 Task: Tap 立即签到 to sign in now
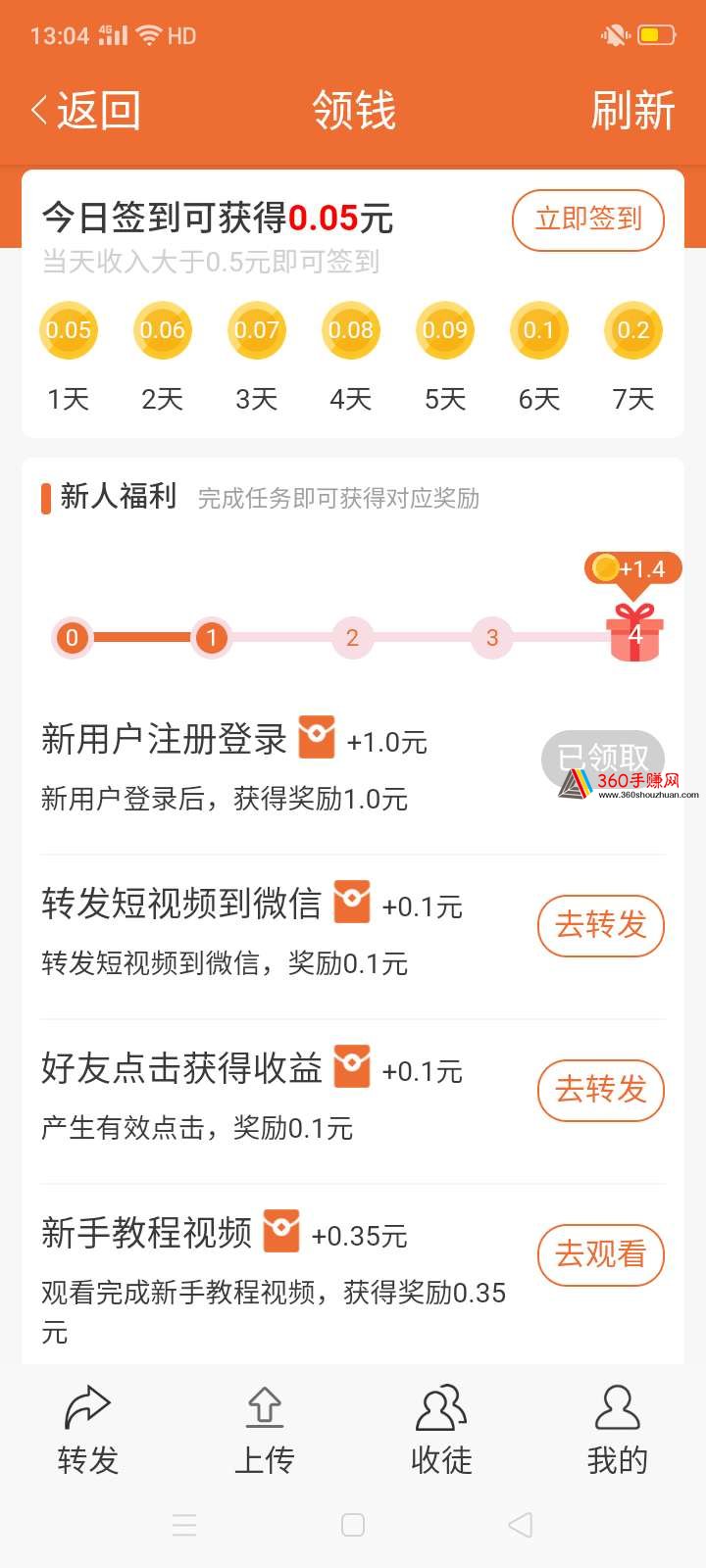coord(588,220)
